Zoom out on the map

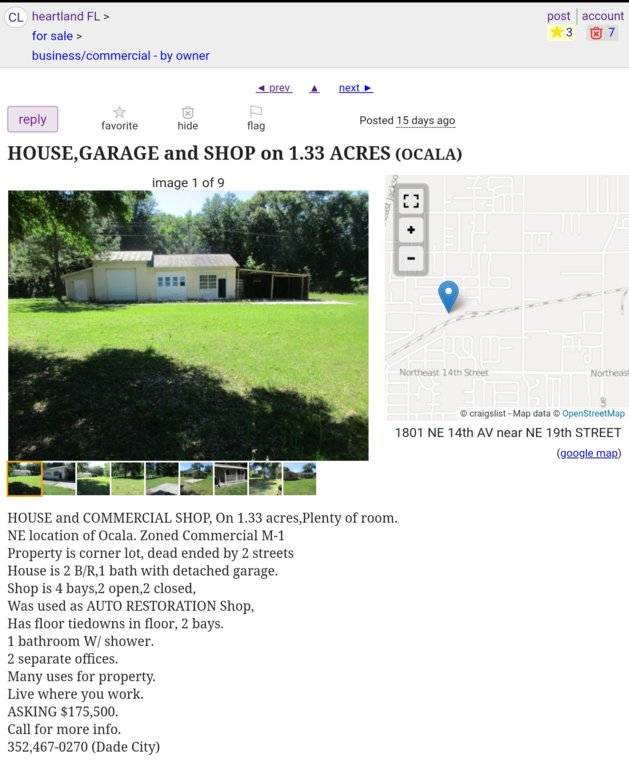point(411,258)
